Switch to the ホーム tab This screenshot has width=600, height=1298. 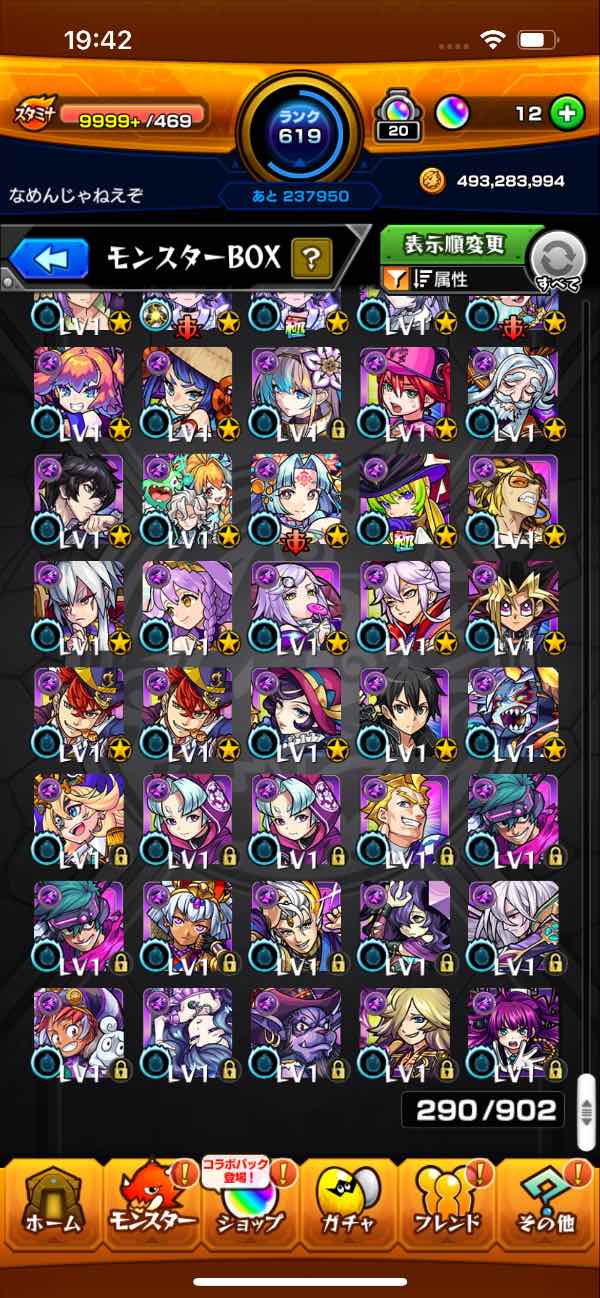pos(52,1199)
